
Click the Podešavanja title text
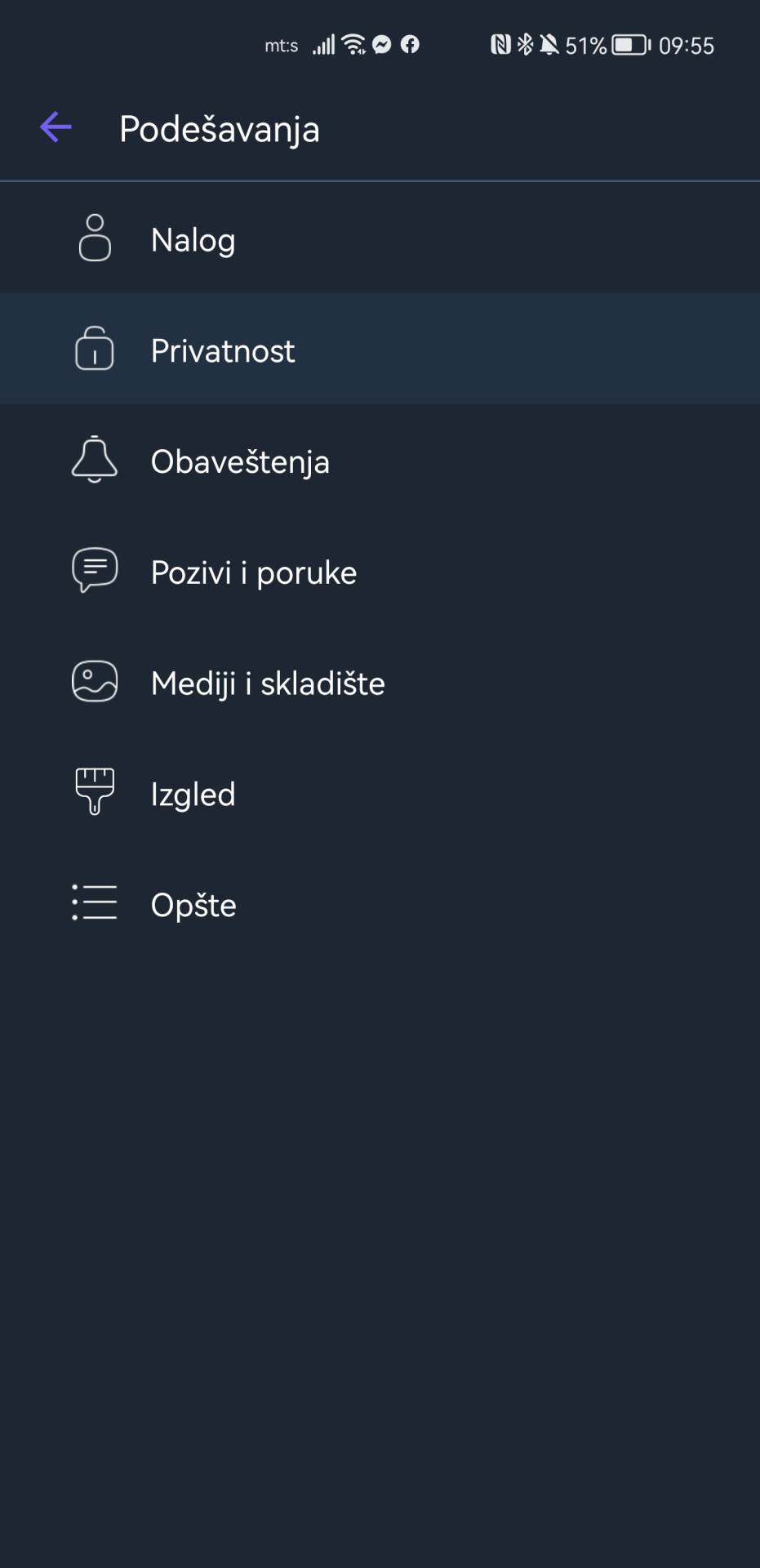click(219, 128)
